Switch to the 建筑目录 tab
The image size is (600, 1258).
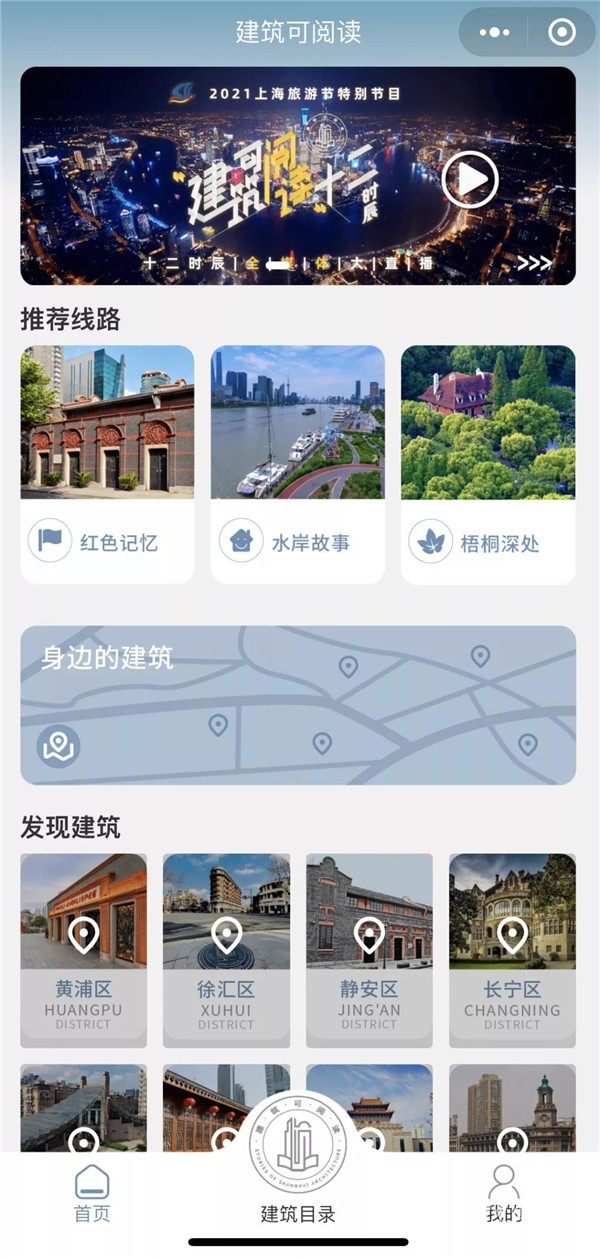(x=298, y=1170)
